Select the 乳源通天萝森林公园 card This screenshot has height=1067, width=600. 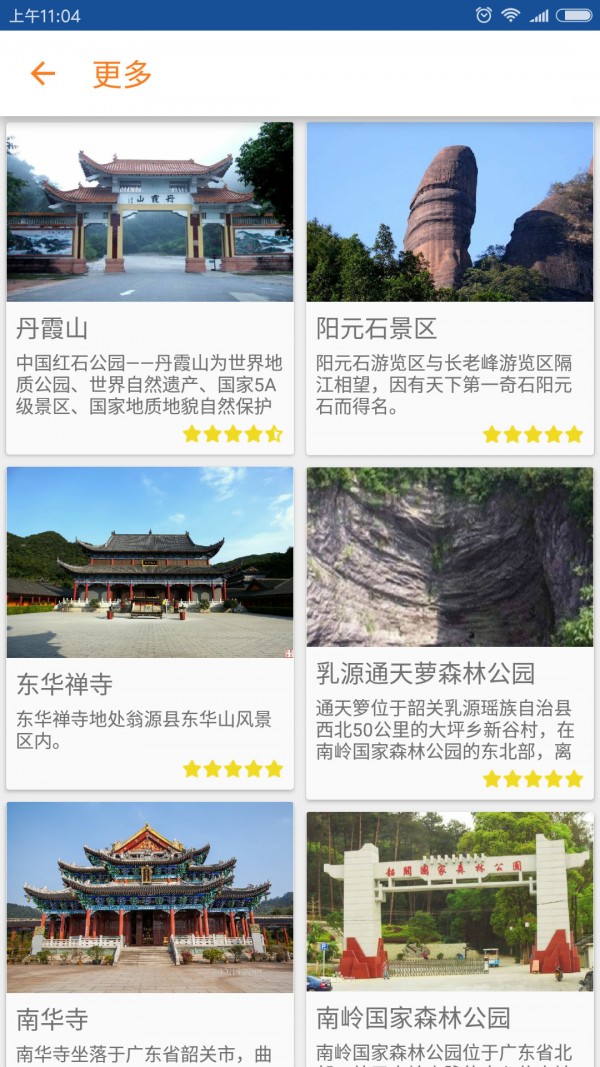450,633
